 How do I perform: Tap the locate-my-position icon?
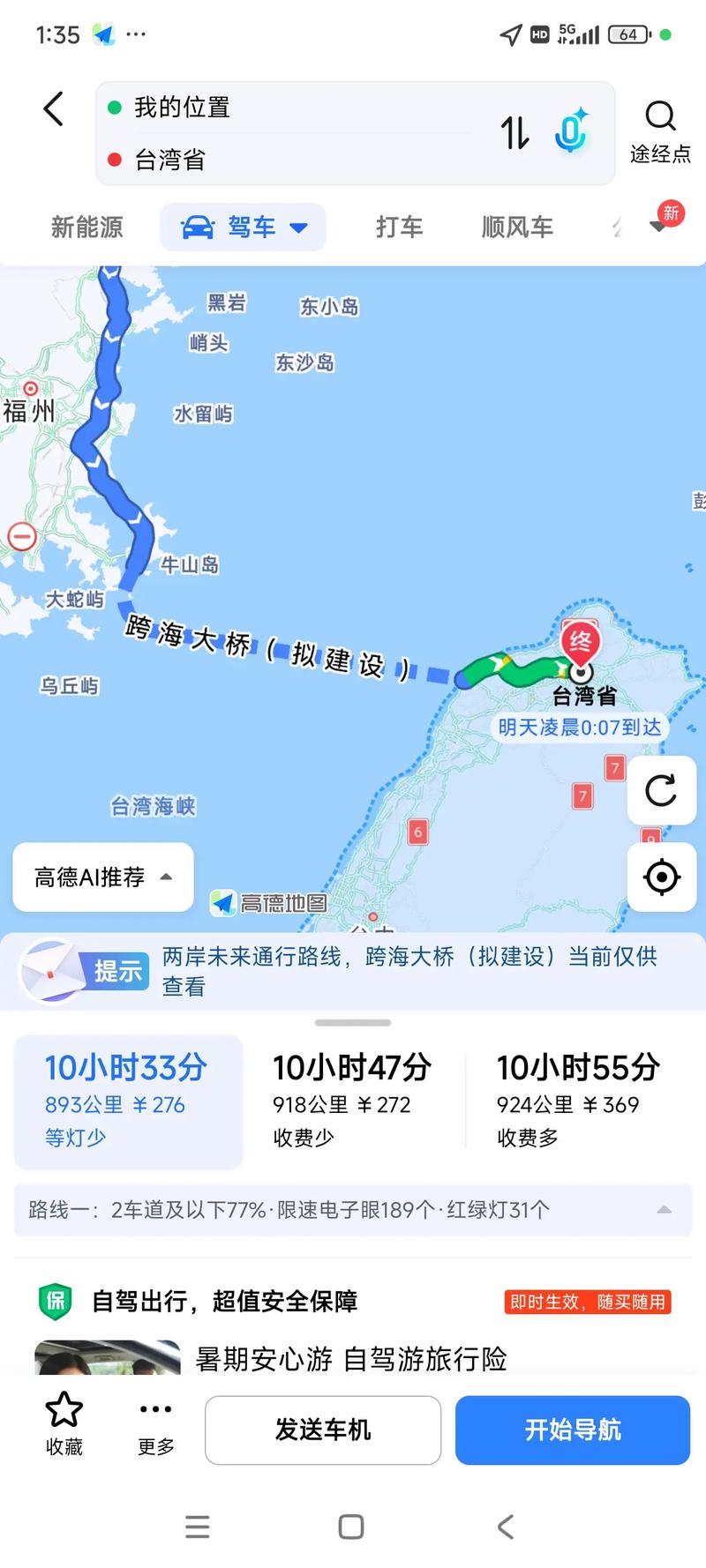pos(661,877)
